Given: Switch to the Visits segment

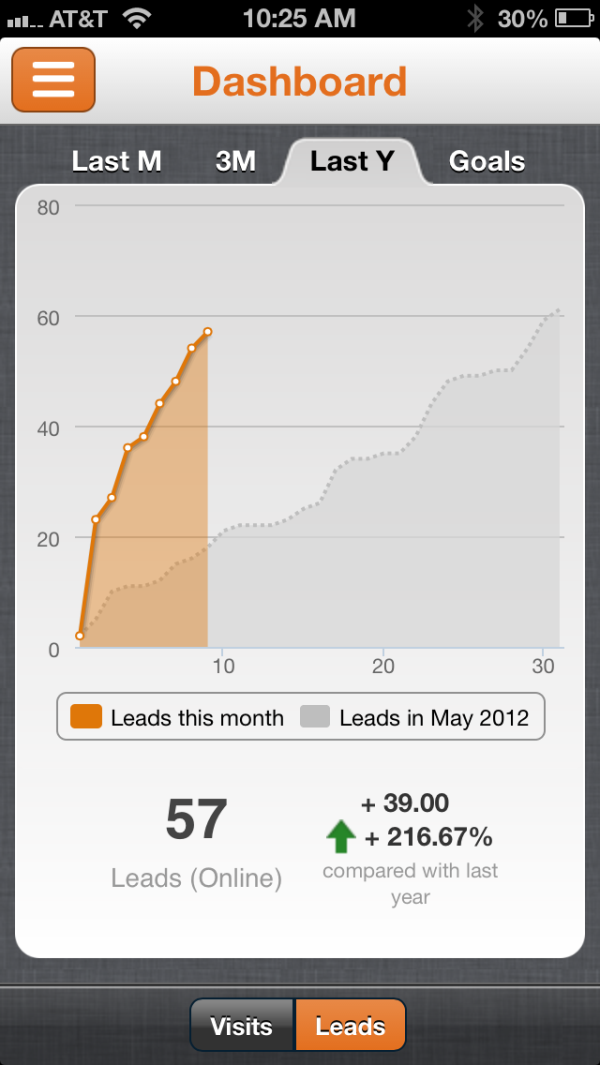Looking at the screenshot, I should point(241,1026).
